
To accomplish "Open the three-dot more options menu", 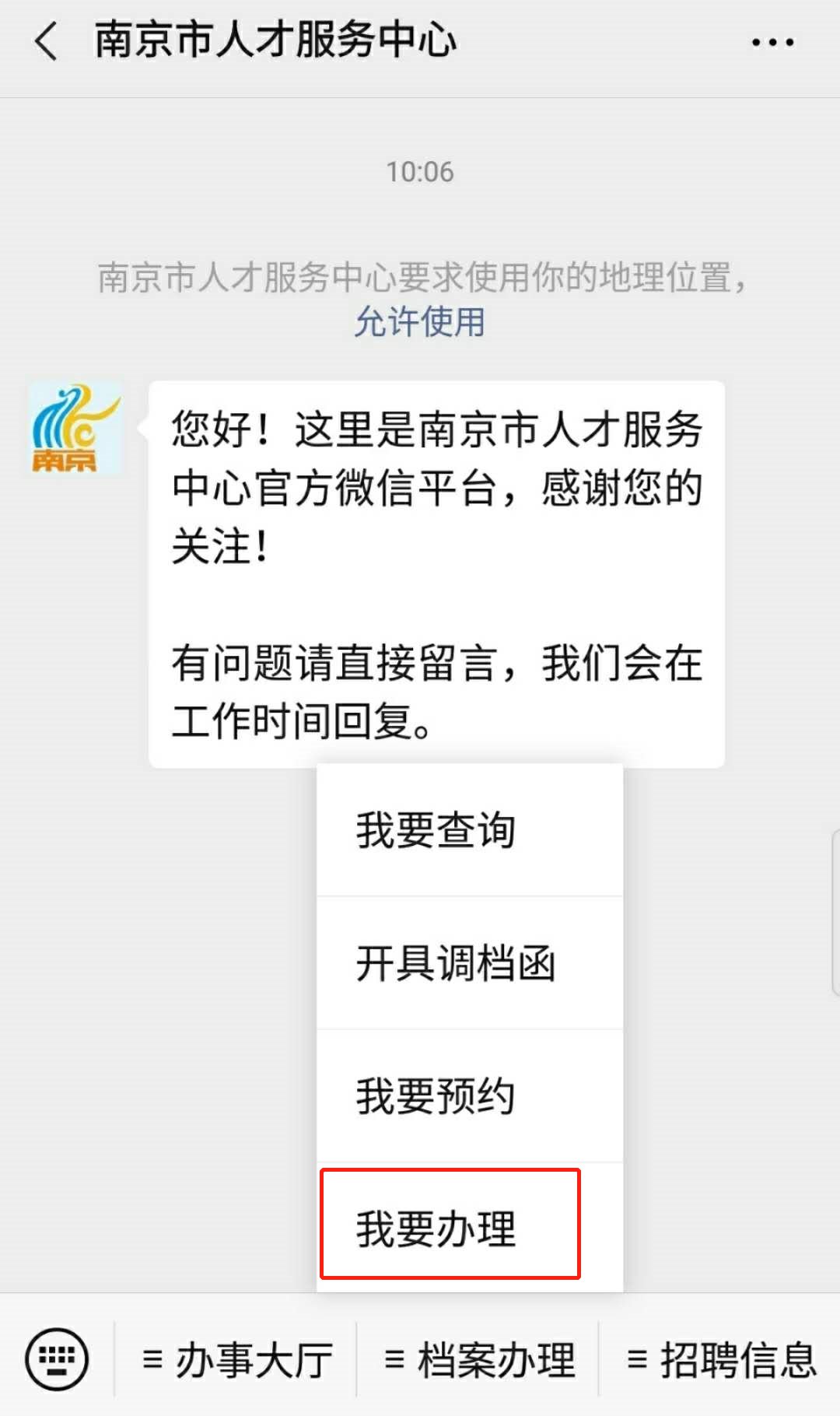I will click(772, 42).
